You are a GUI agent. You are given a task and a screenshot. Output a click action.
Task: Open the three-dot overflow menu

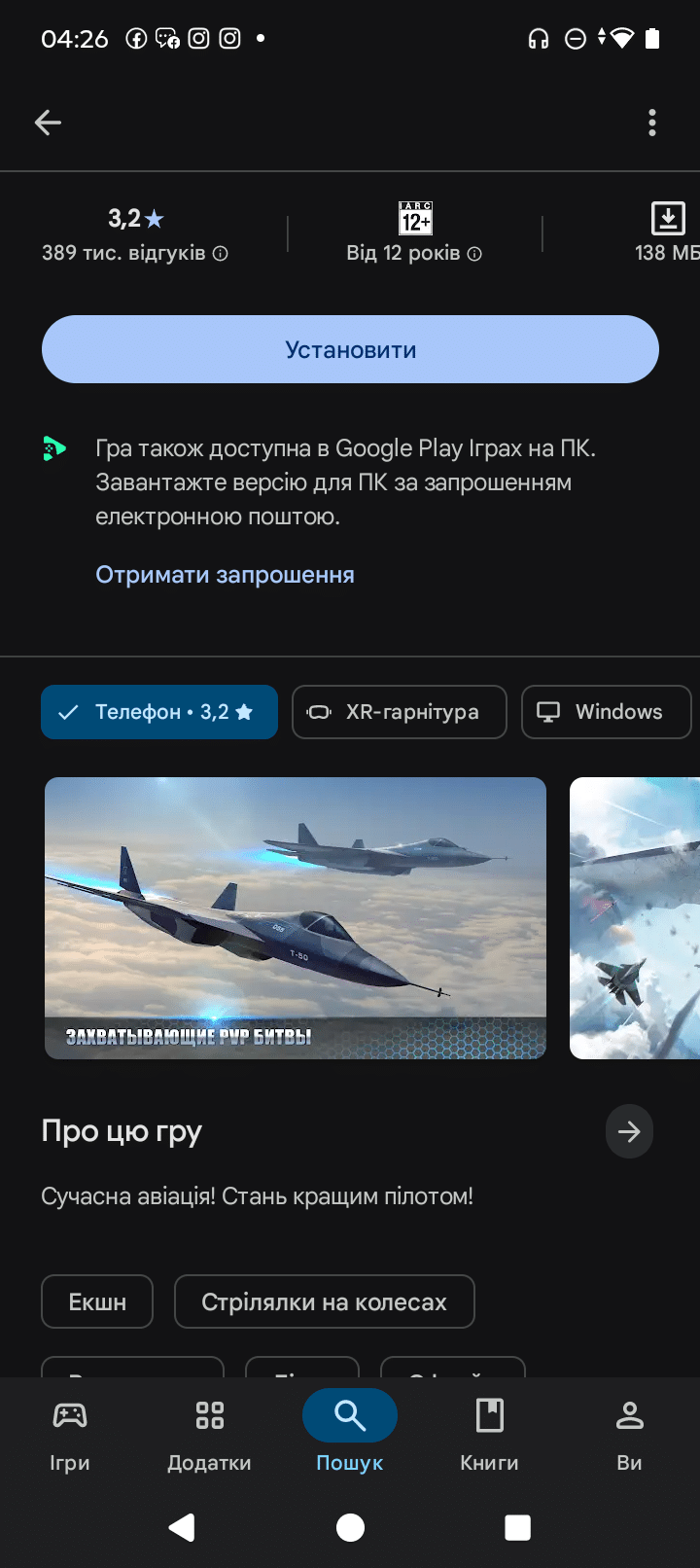(652, 123)
